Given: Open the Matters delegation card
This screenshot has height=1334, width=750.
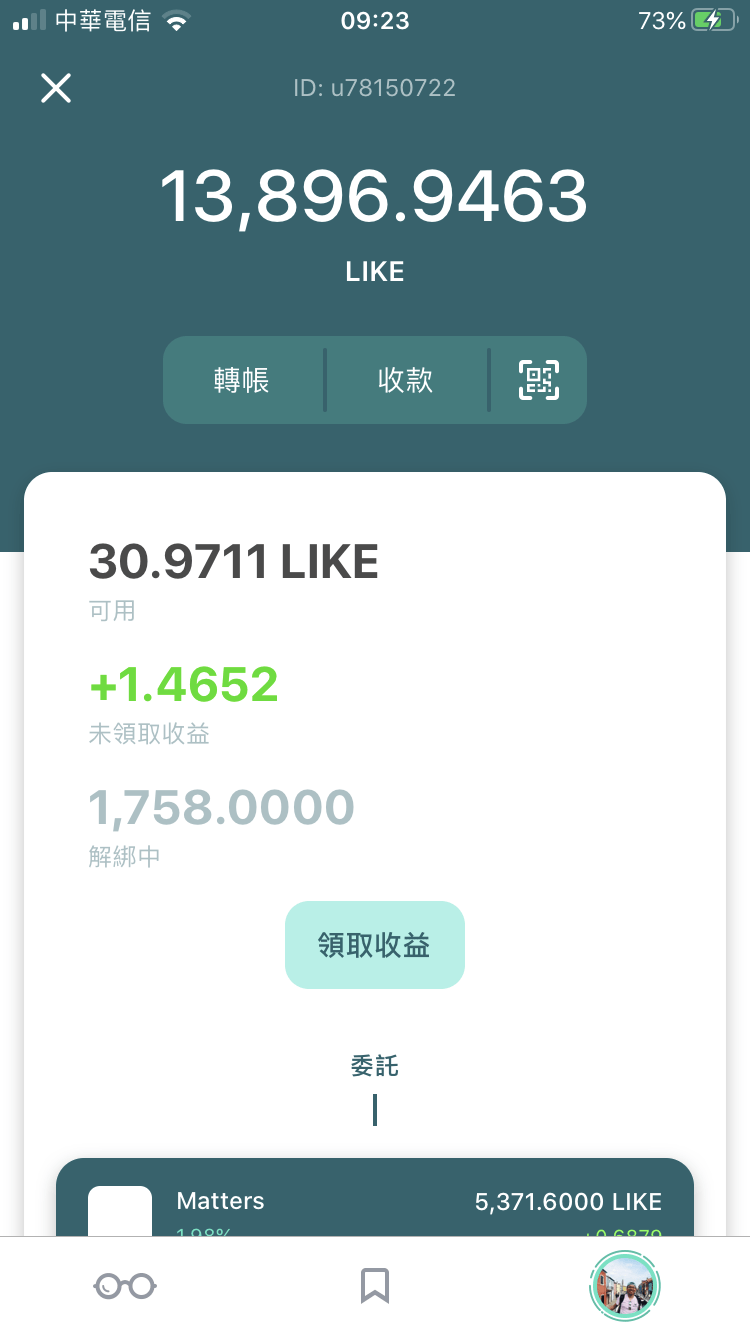Looking at the screenshot, I should tap(374, 1200).
